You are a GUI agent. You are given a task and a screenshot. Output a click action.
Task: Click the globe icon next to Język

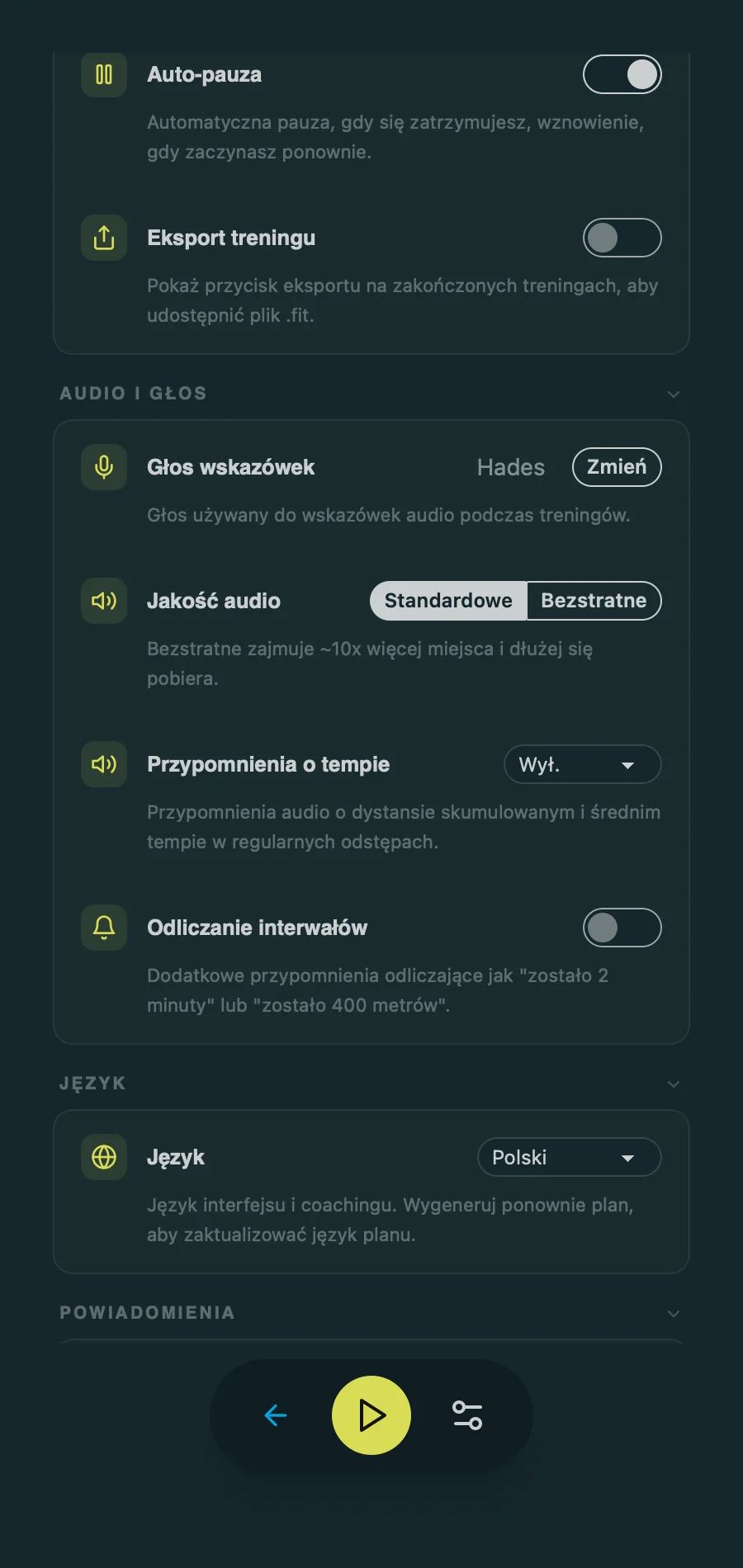(x=103, y=1157)
